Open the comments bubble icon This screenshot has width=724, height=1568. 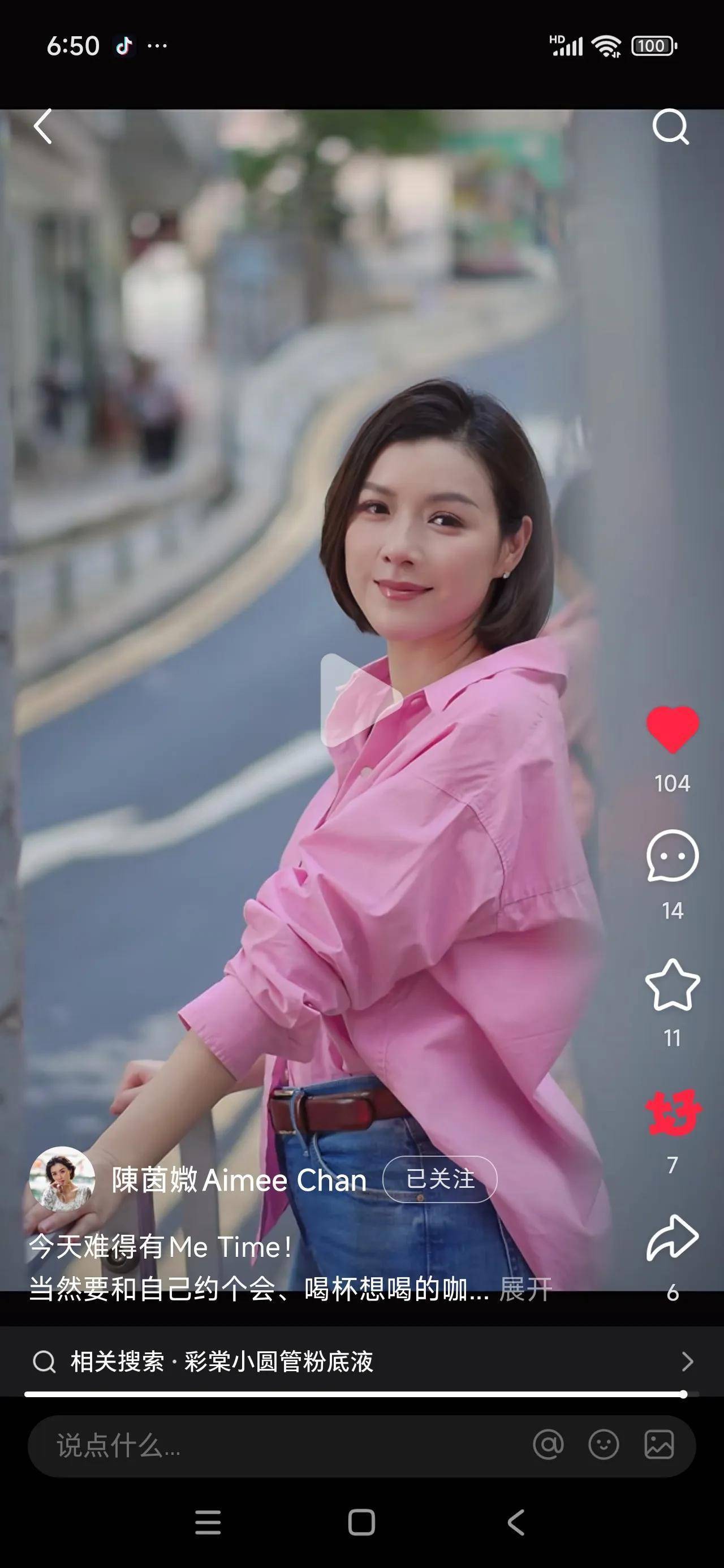672,856
